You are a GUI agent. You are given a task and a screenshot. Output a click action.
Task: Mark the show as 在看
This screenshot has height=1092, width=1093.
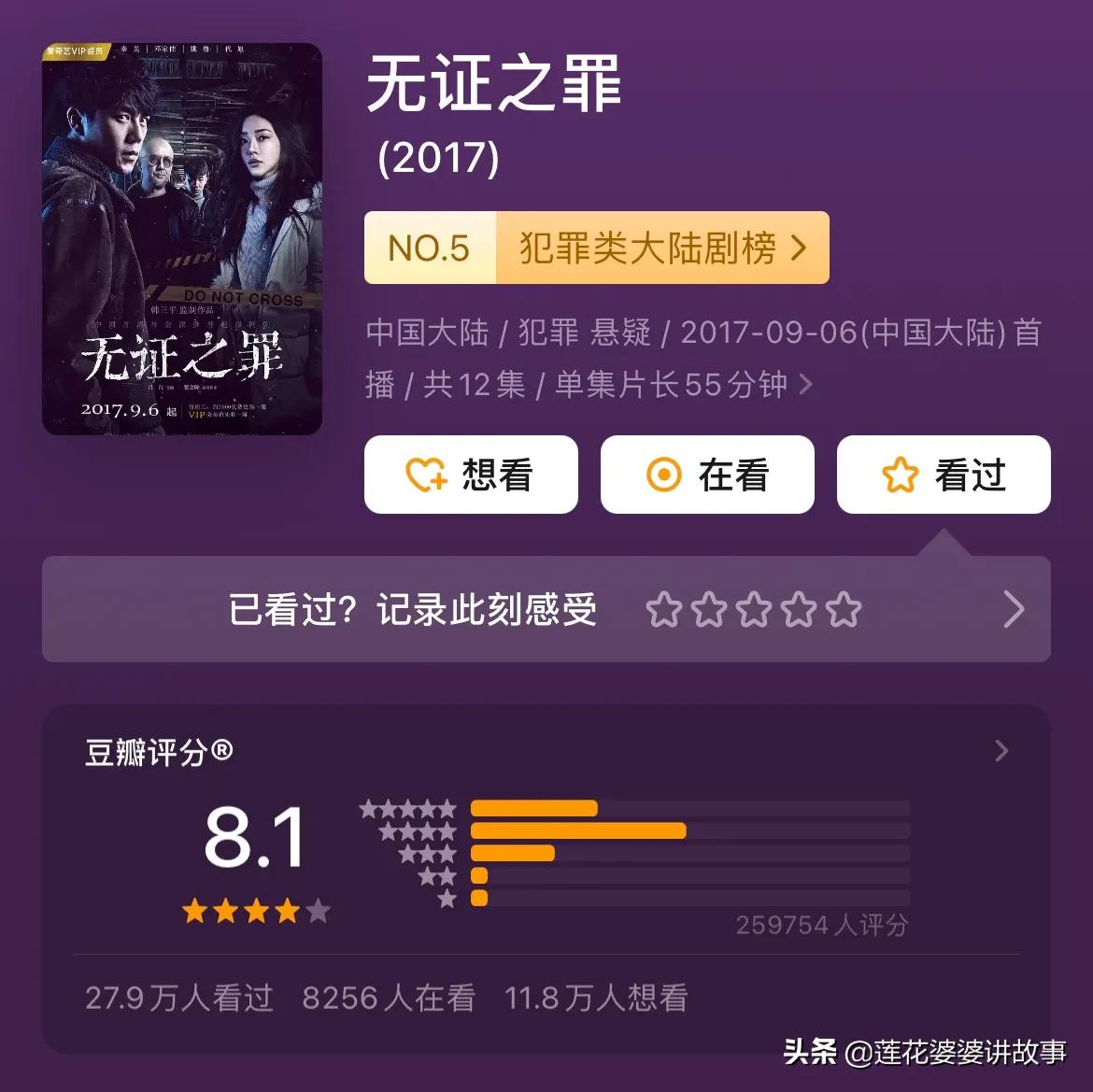tap(707, 475)
